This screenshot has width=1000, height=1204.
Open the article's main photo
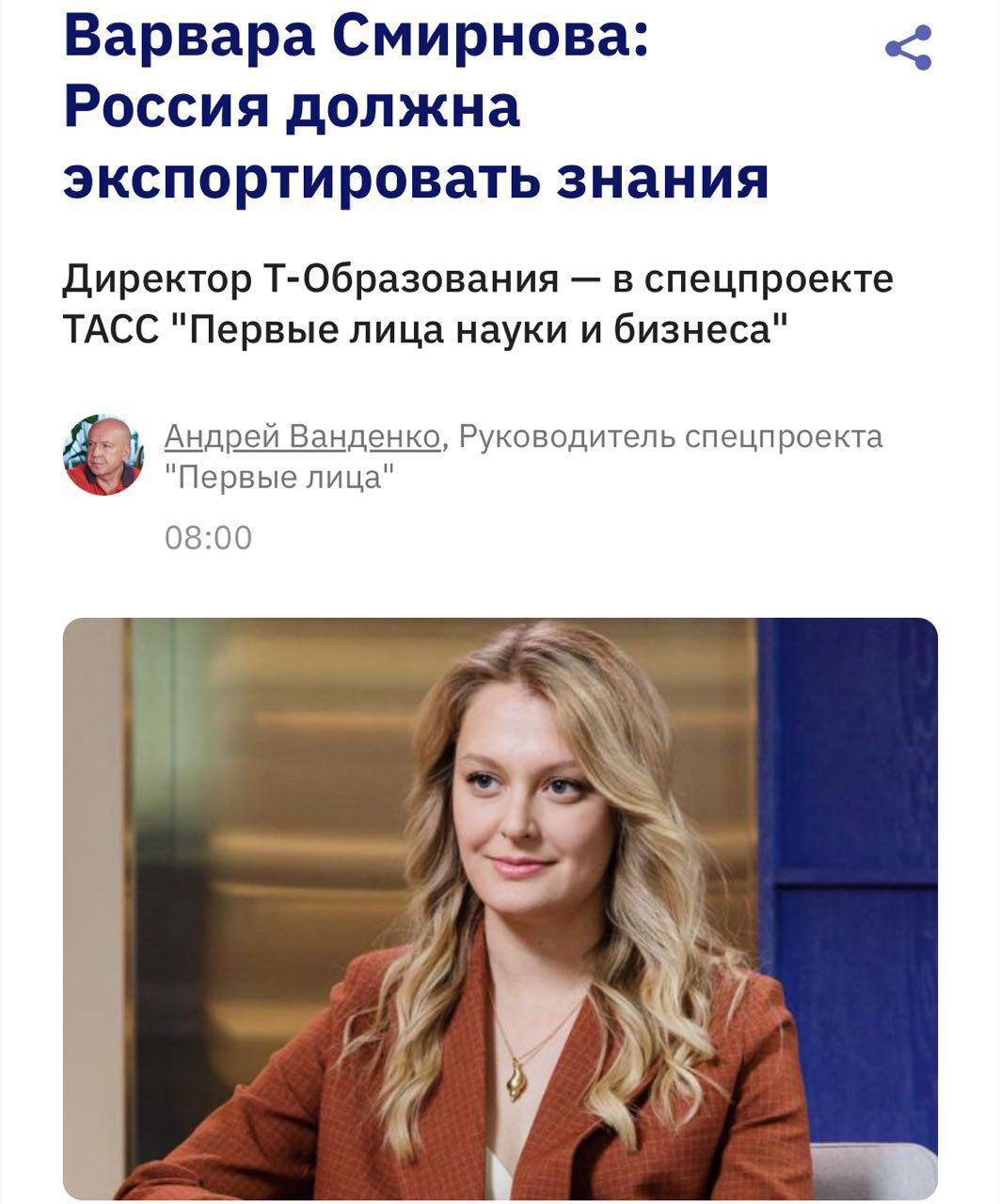click(x=500, y=908)
